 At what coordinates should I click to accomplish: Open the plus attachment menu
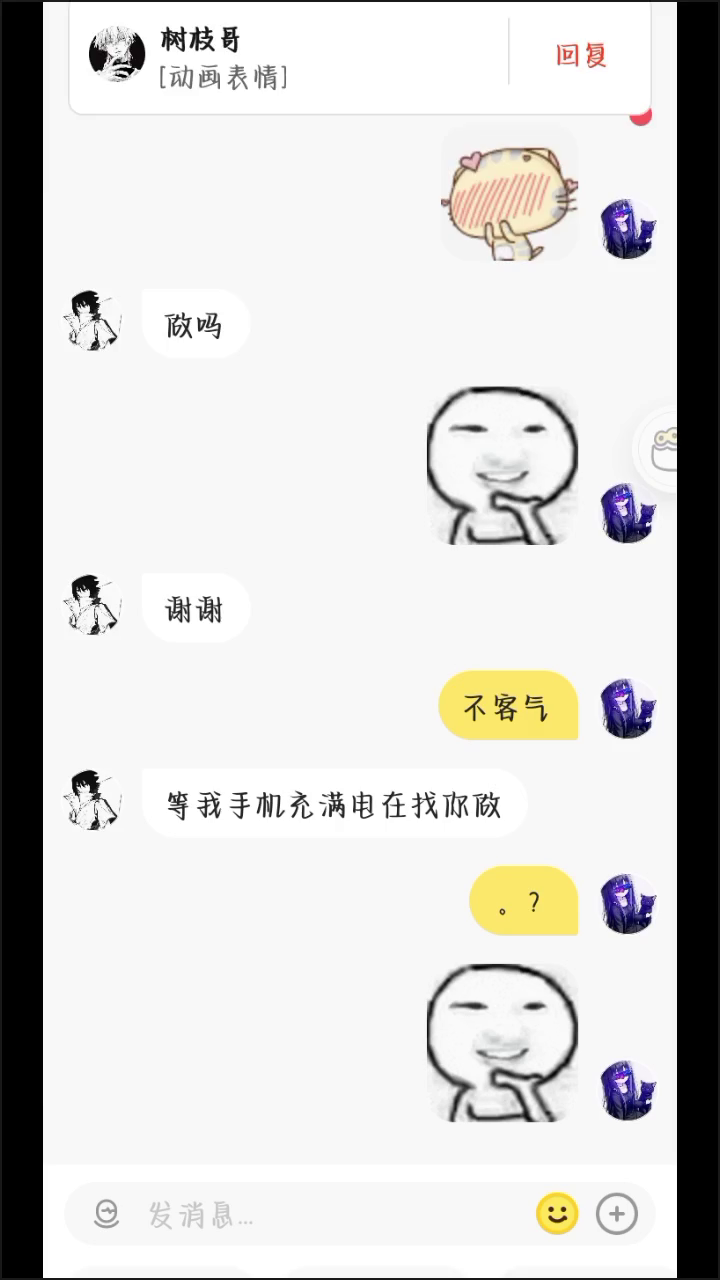tap(616, 1214)
